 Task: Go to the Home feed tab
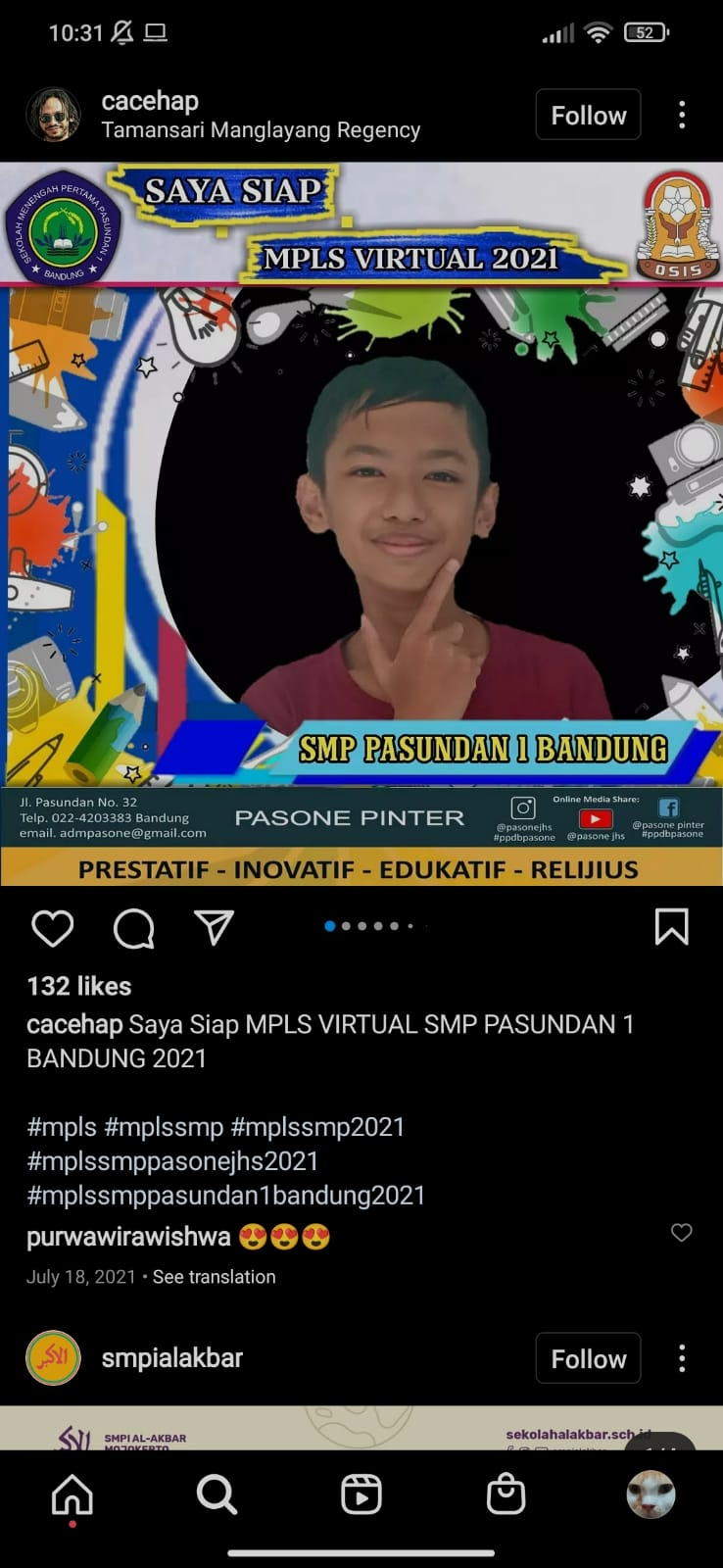[x=72, y=1495]
